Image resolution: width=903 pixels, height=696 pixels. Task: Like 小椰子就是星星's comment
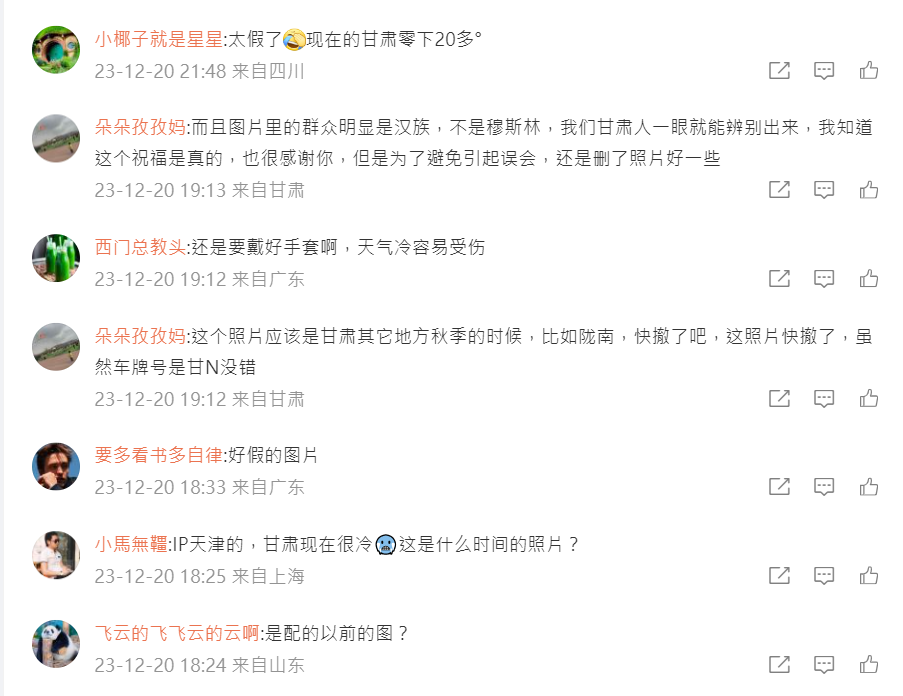(869, 71)
